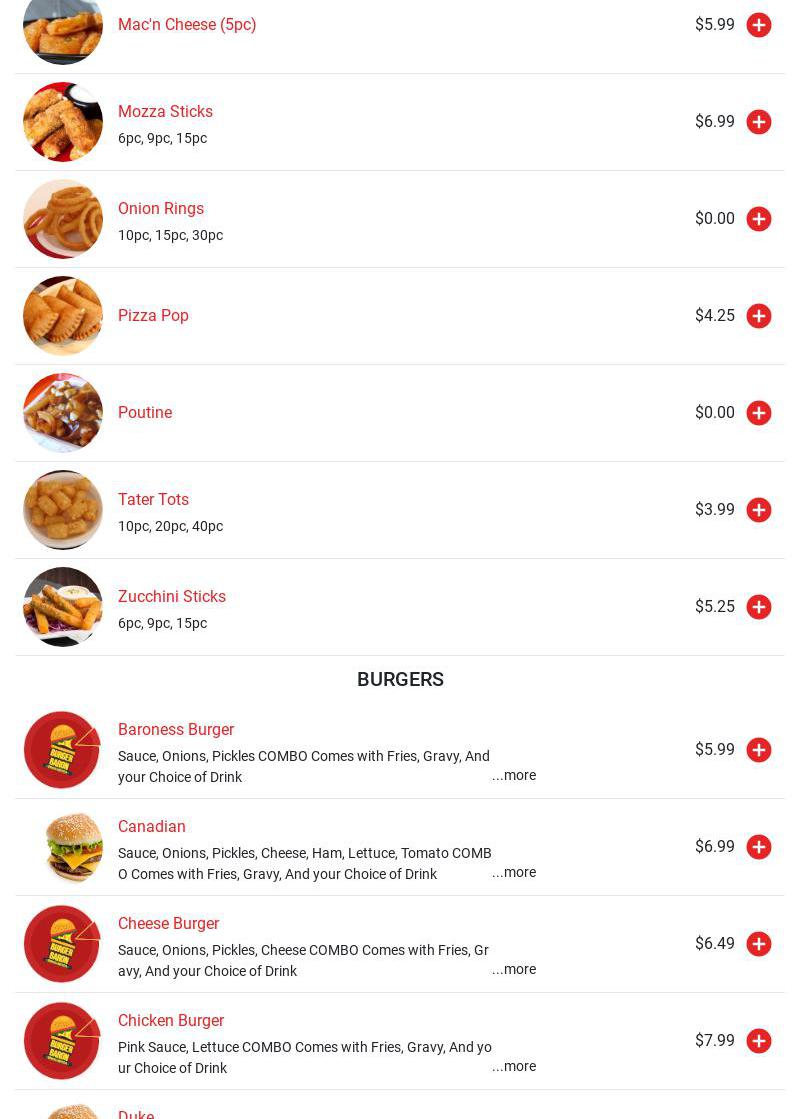Expand Baroness Burger description with ...more
The height and width of the screenshot is (1119, 800).
pos(514,775)
